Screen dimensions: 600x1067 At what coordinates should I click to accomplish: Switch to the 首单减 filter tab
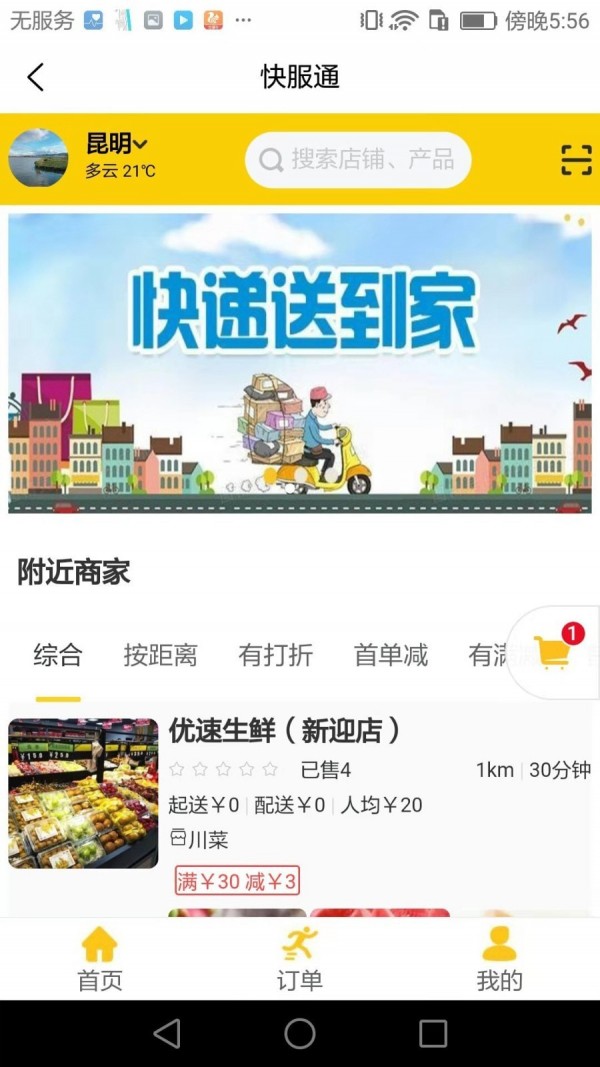pyautogui.click(x=390, y=656)
